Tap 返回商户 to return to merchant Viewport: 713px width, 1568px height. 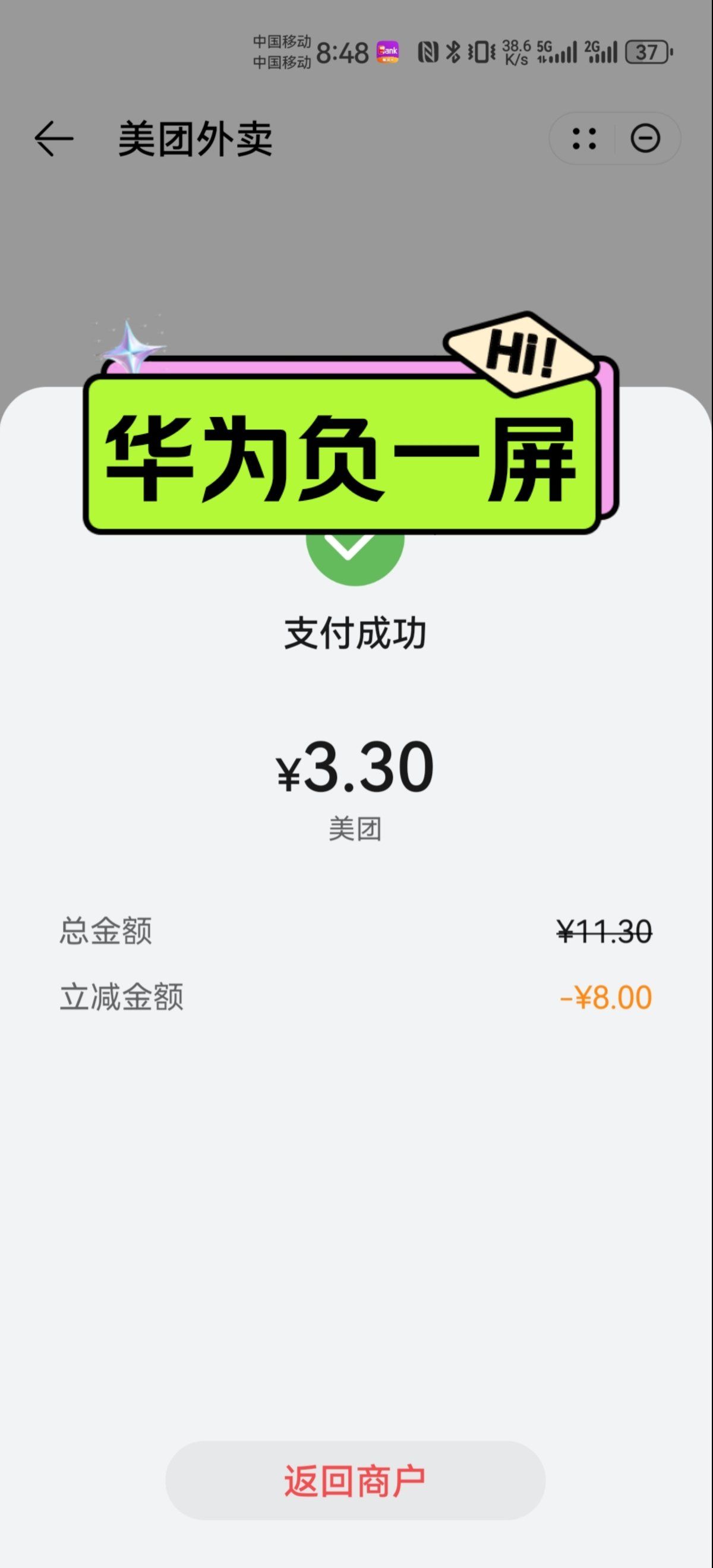(x=355, y=1481)
